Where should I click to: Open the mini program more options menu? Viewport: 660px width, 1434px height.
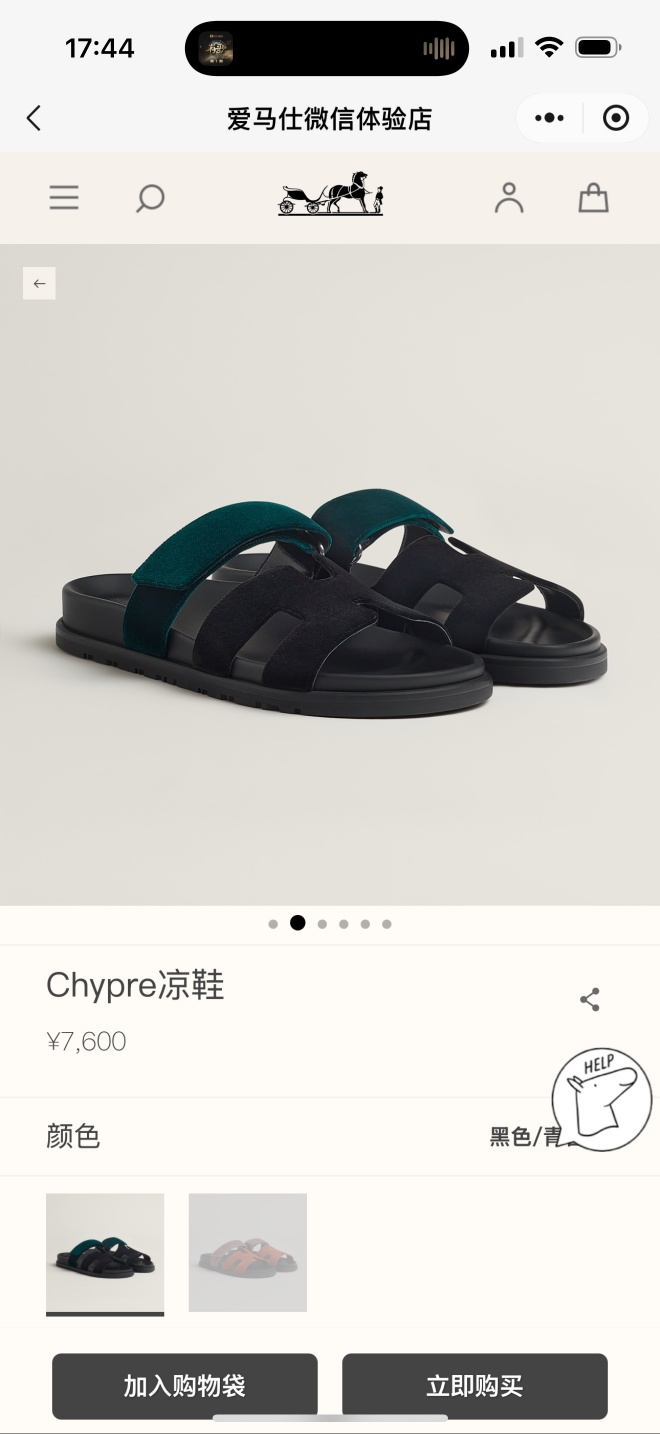pyautogui.click(x=549, y=118)
